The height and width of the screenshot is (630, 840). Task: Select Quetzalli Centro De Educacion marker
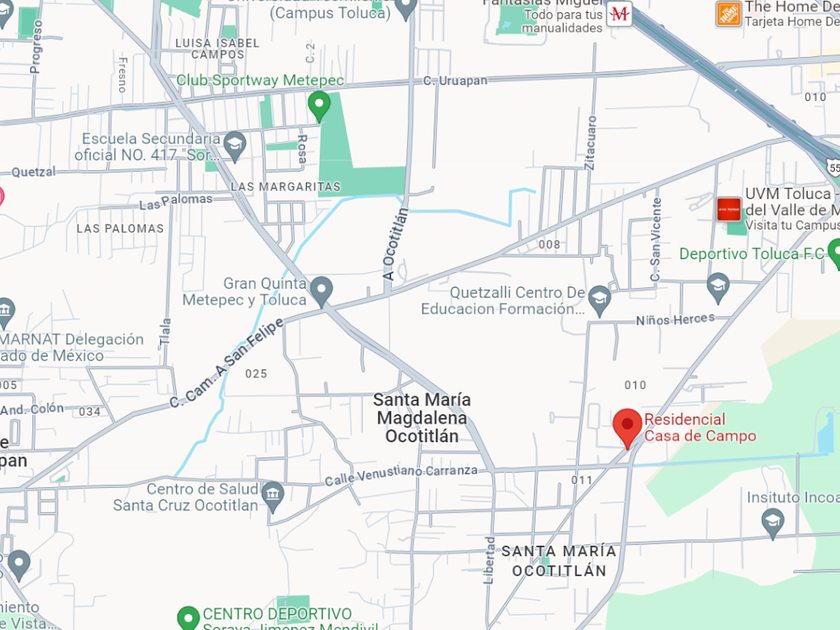[599, 301]
